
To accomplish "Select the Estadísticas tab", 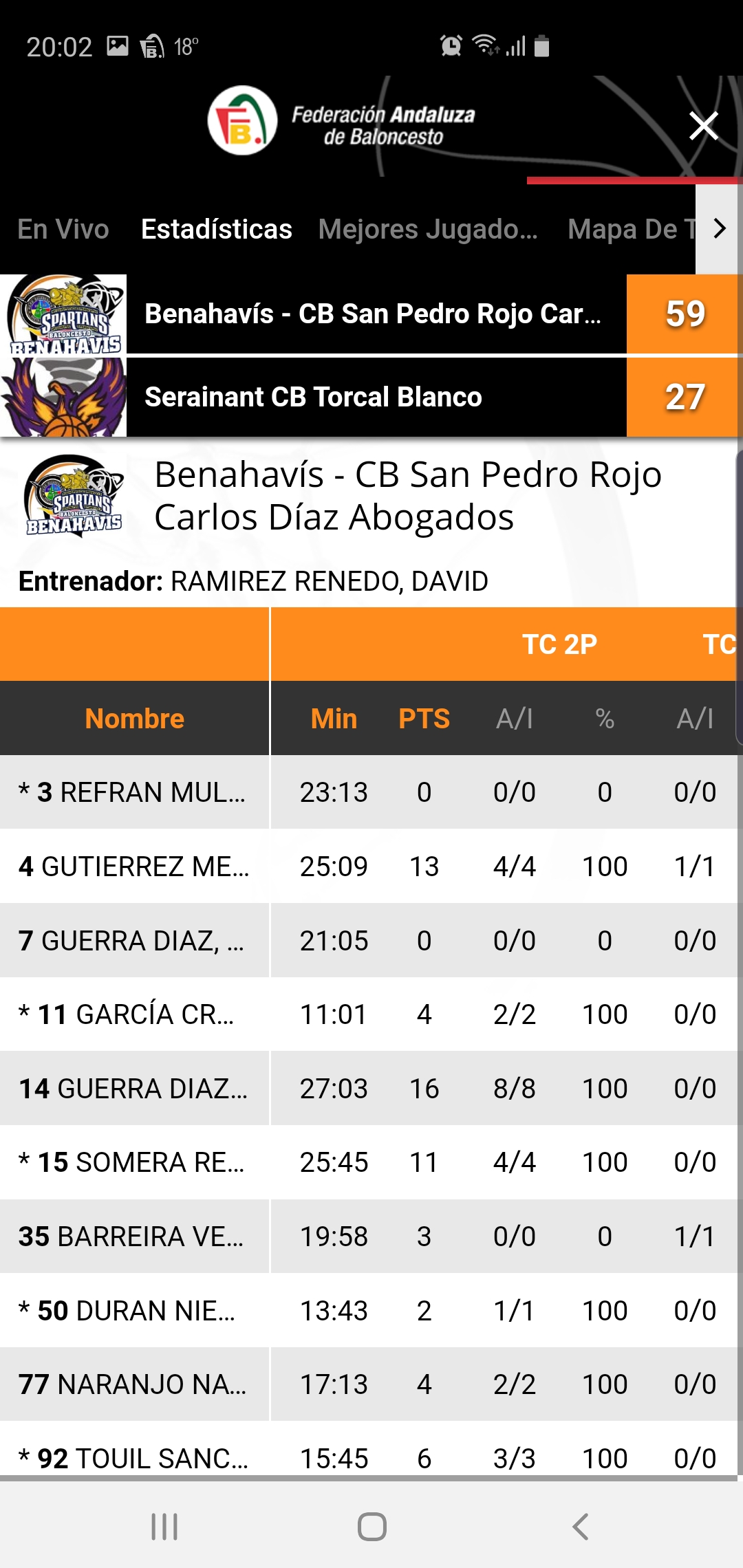I will tap(216, 229).
